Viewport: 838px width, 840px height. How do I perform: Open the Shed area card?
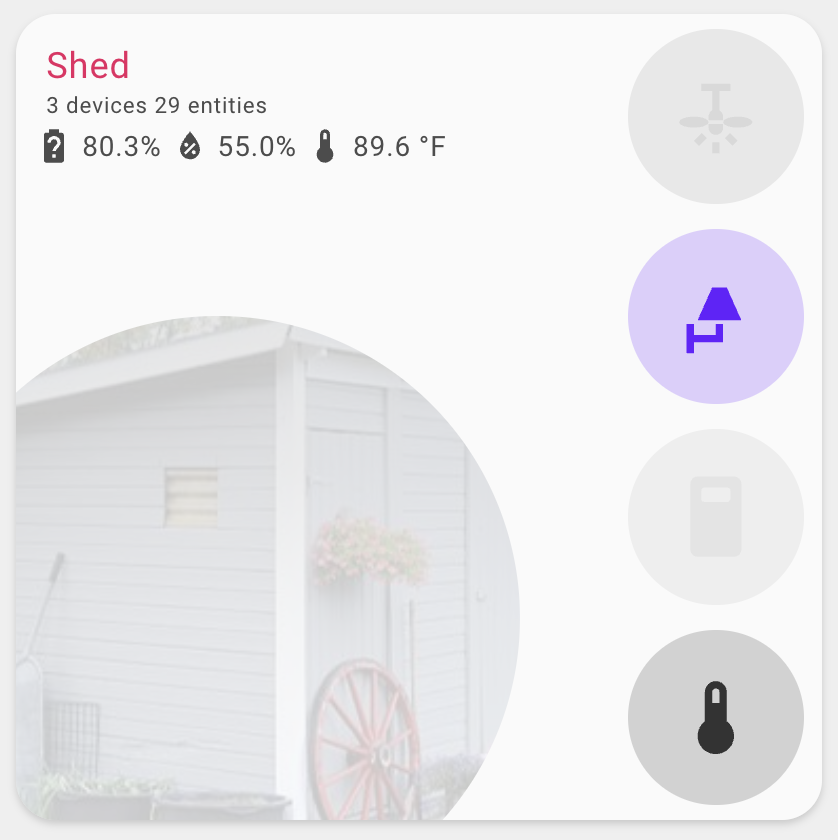click(x=88, y=66)
